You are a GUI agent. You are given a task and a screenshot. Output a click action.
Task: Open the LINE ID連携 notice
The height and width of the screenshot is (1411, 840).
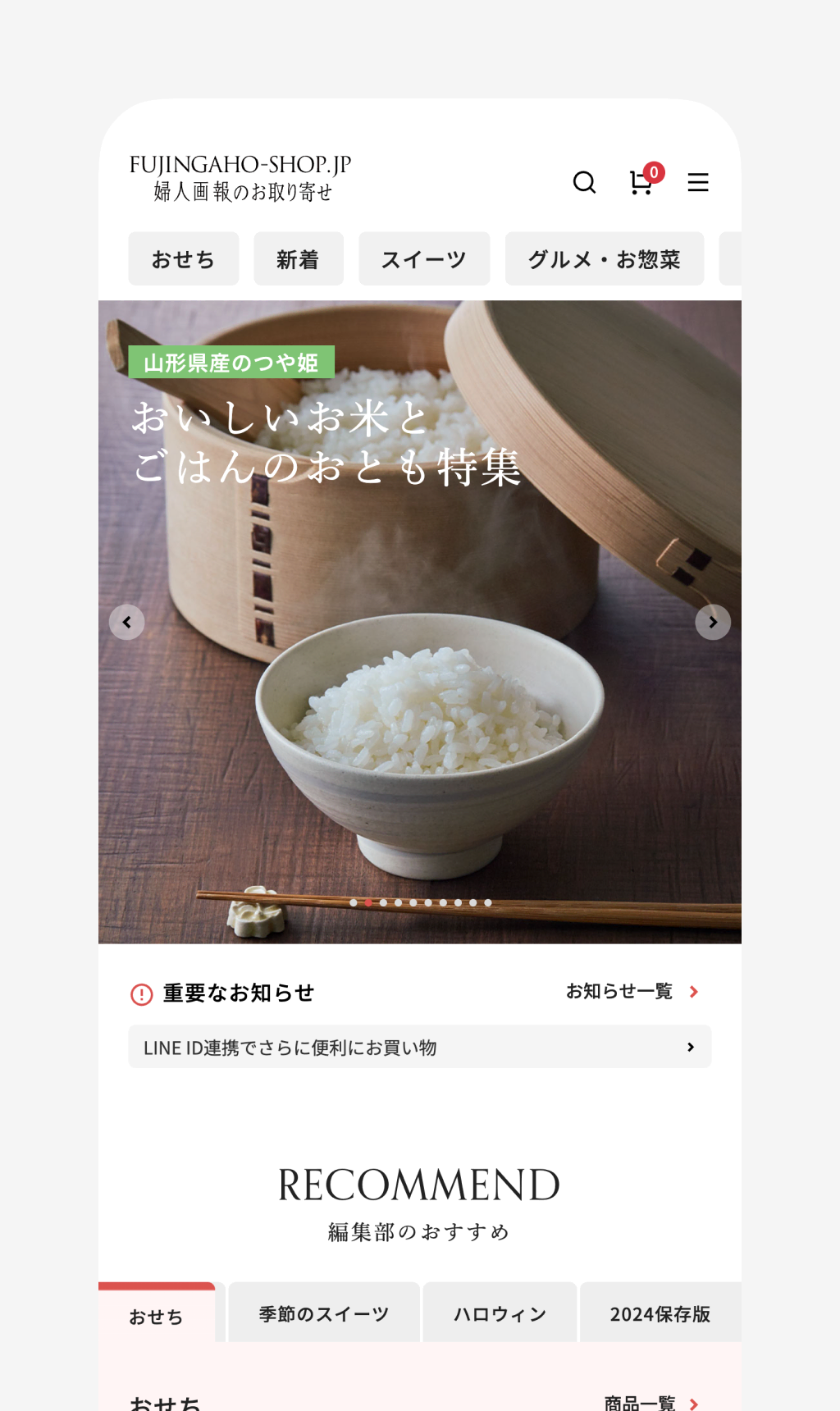coord(419,1047)
